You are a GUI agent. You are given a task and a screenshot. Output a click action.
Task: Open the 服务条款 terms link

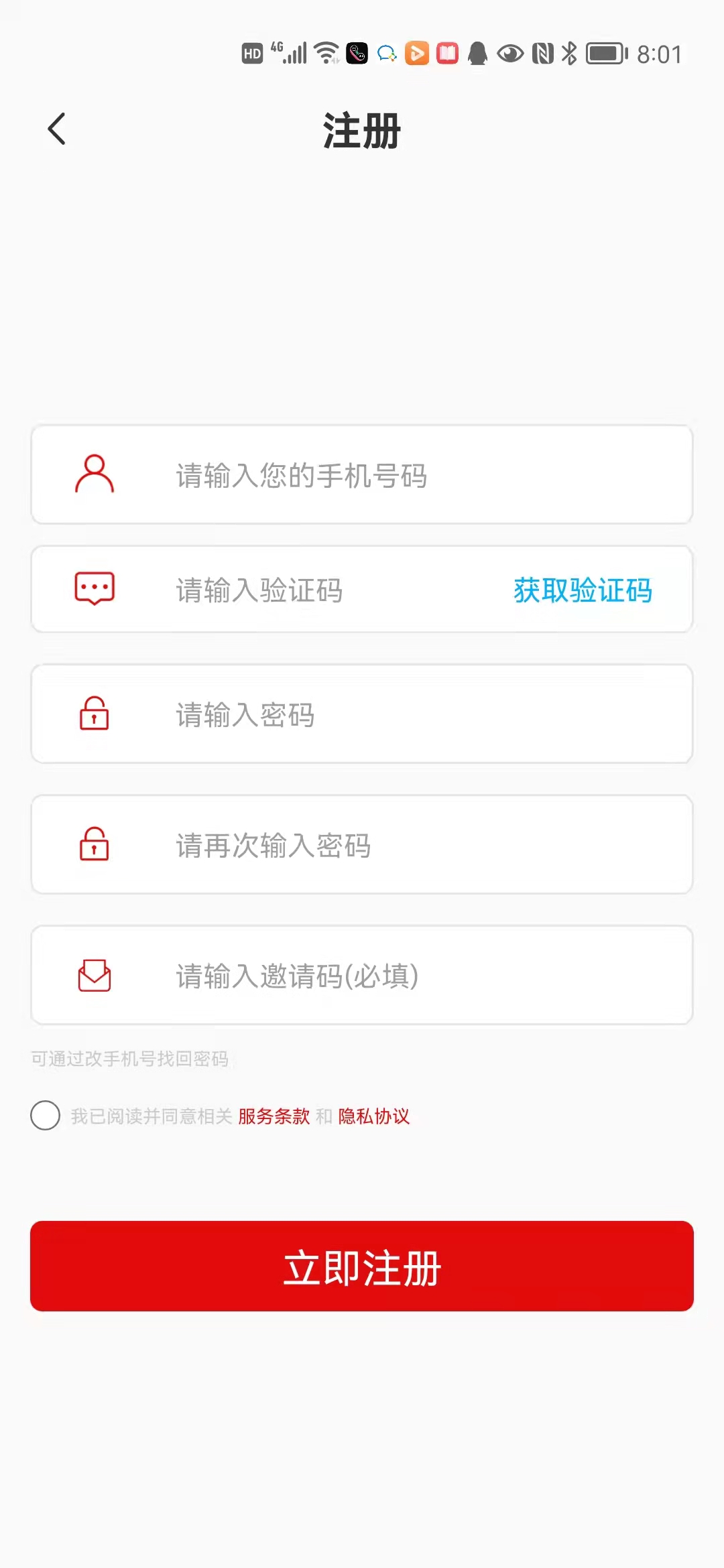click(274, 1116)
